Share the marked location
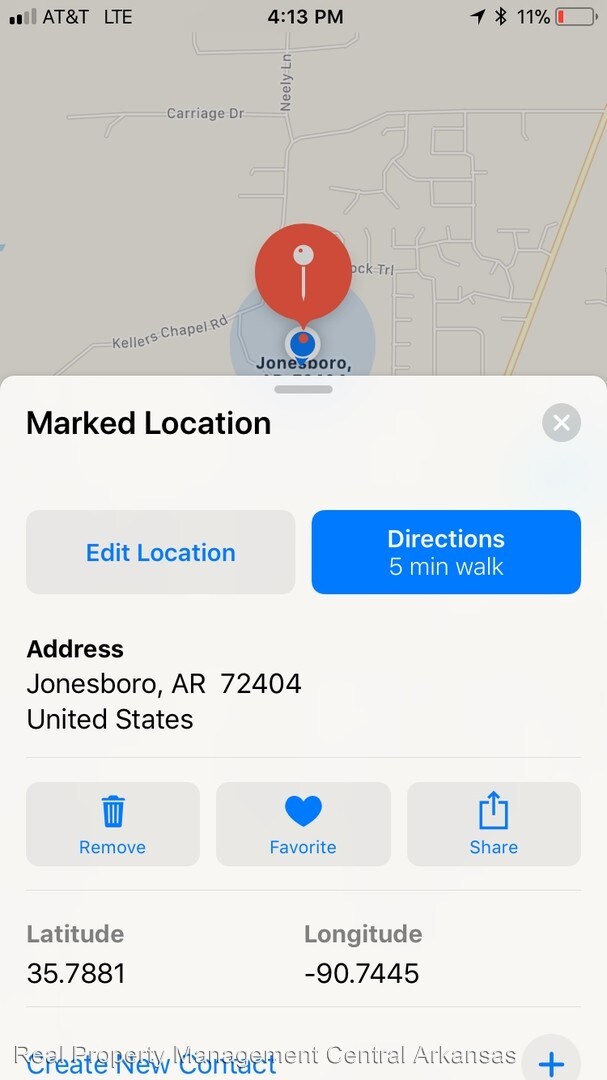This screenshot has width=607, height=1080. pyautogui.click(x=493, y=824)
